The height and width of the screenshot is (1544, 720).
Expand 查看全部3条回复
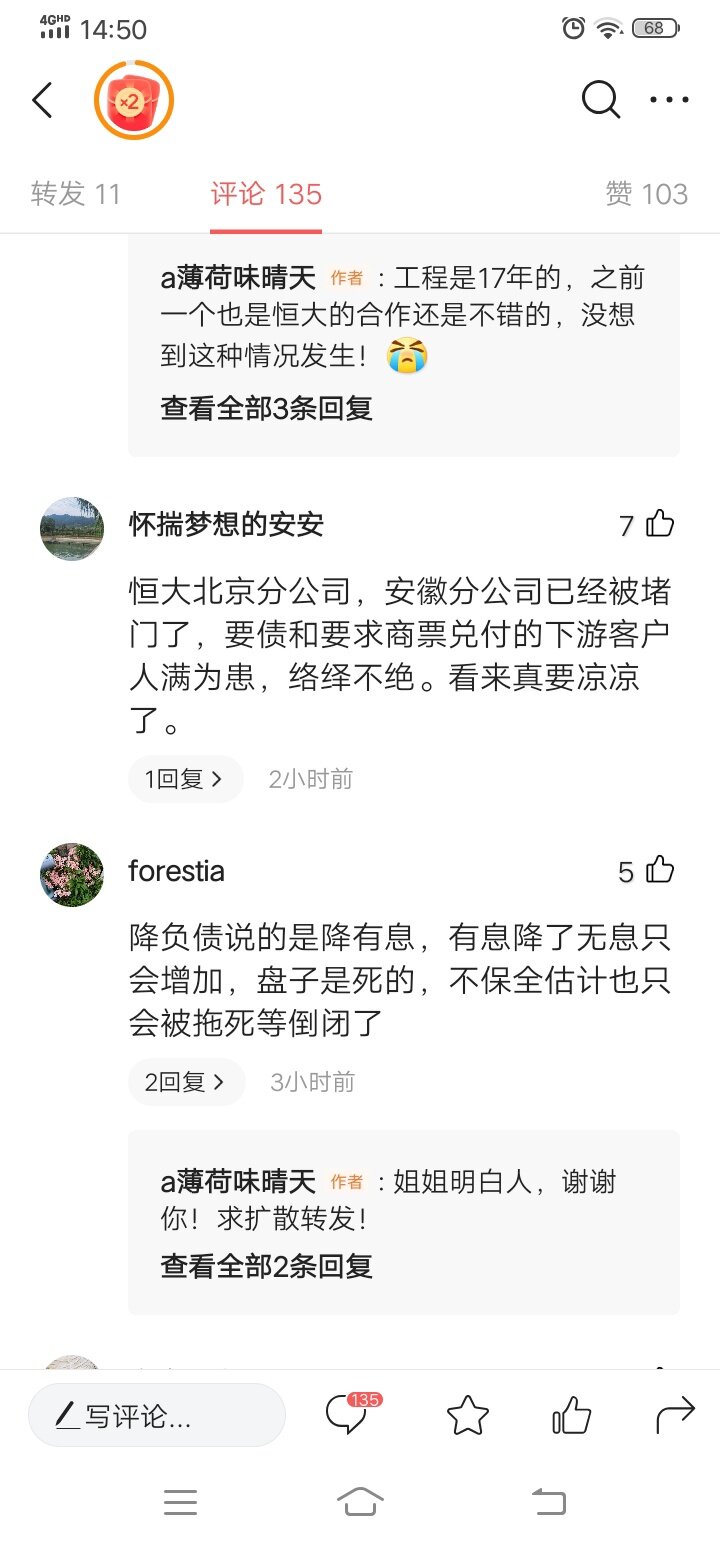pos(266,408)
